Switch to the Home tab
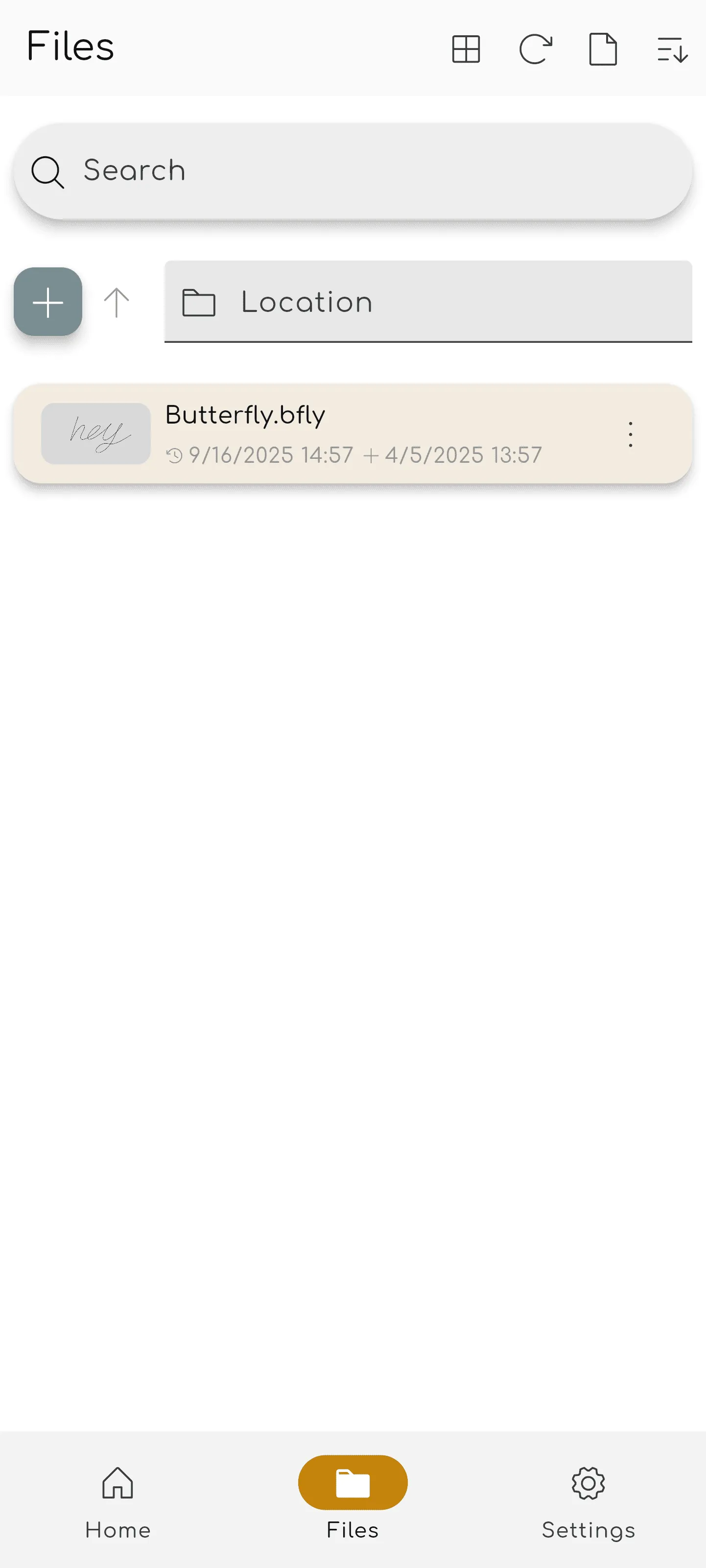Viewport: 706px width, 1568px height. [x=118, y=1500]
